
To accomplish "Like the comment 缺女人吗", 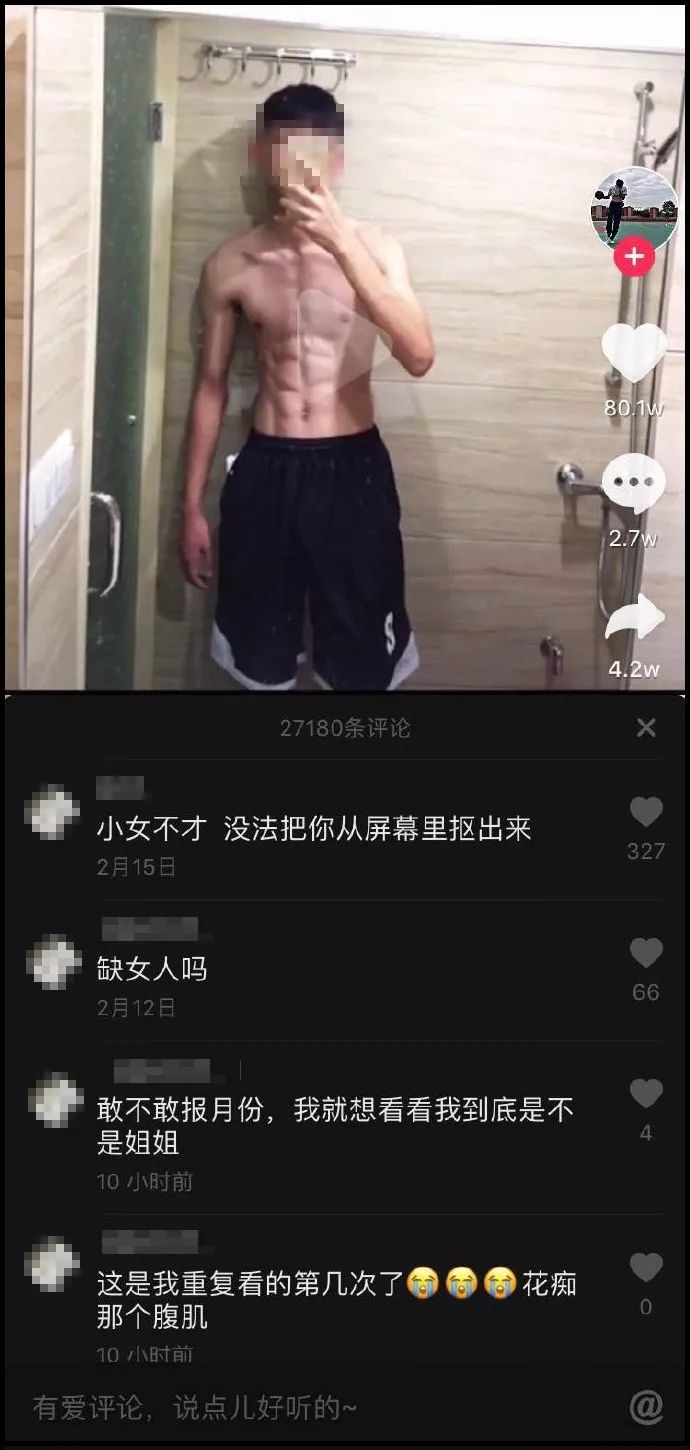I will pos(646,953).
